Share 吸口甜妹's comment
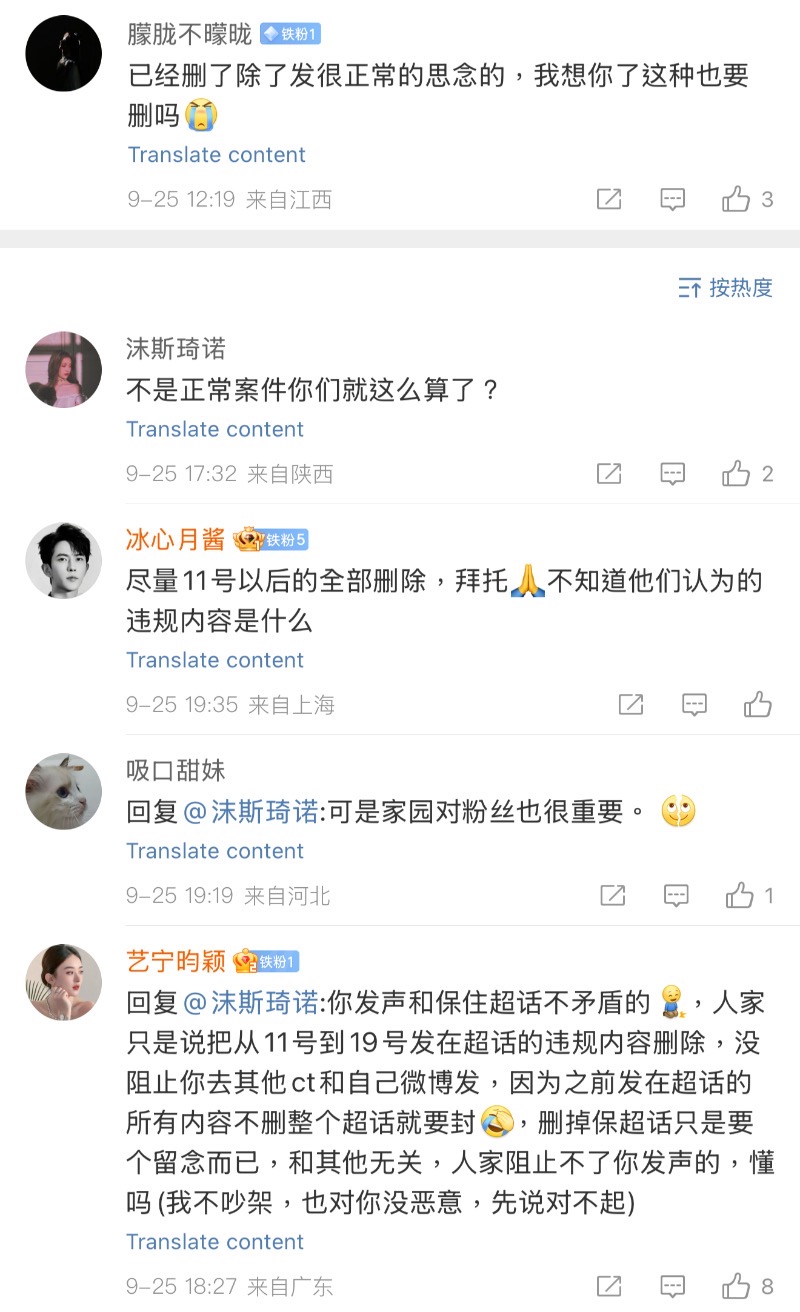Image resolution: width=800 pixels, height=1312 pixels. (612, 895)
